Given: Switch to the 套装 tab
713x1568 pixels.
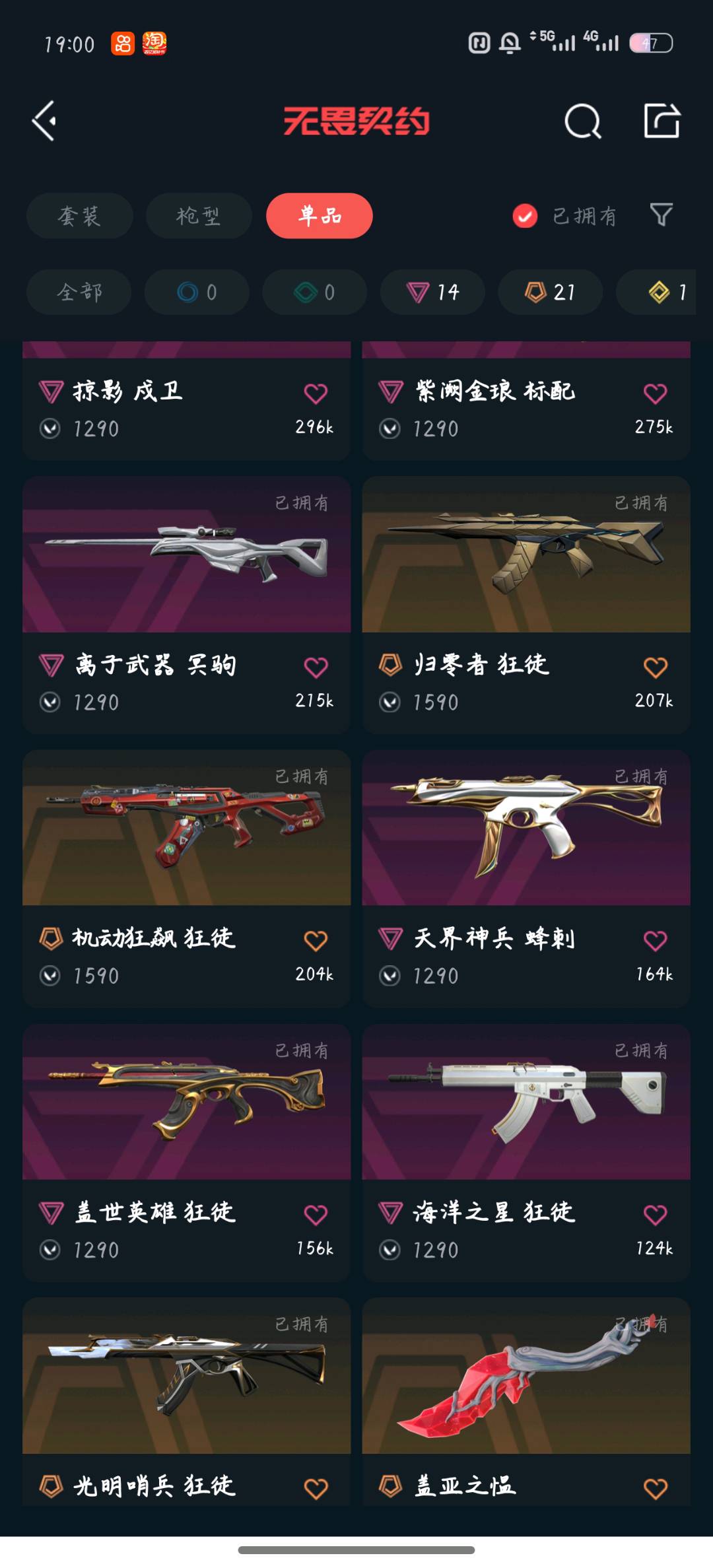Looking at the screenshot, I should point(79,216).
